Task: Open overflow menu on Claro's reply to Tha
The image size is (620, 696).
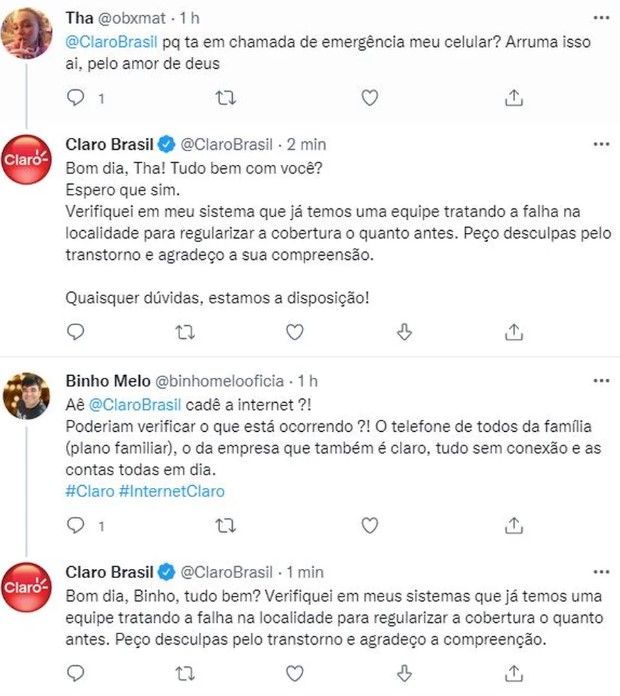Action: tap(600, 145)
